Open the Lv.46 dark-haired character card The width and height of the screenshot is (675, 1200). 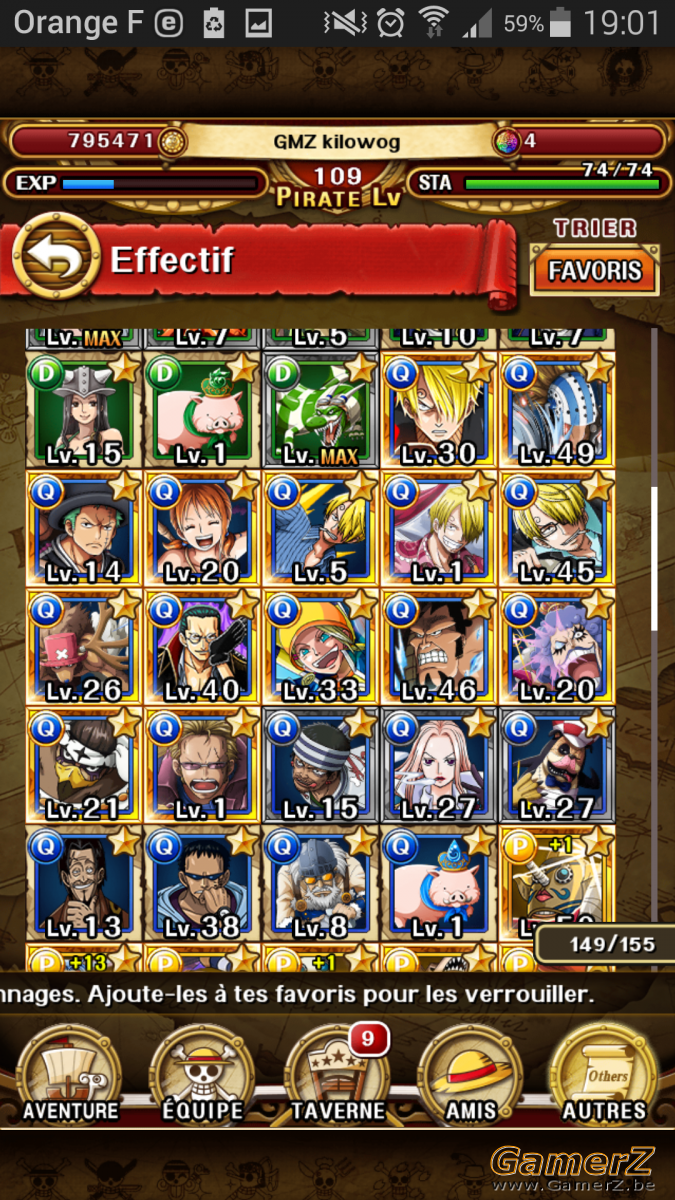coord(438,647)
